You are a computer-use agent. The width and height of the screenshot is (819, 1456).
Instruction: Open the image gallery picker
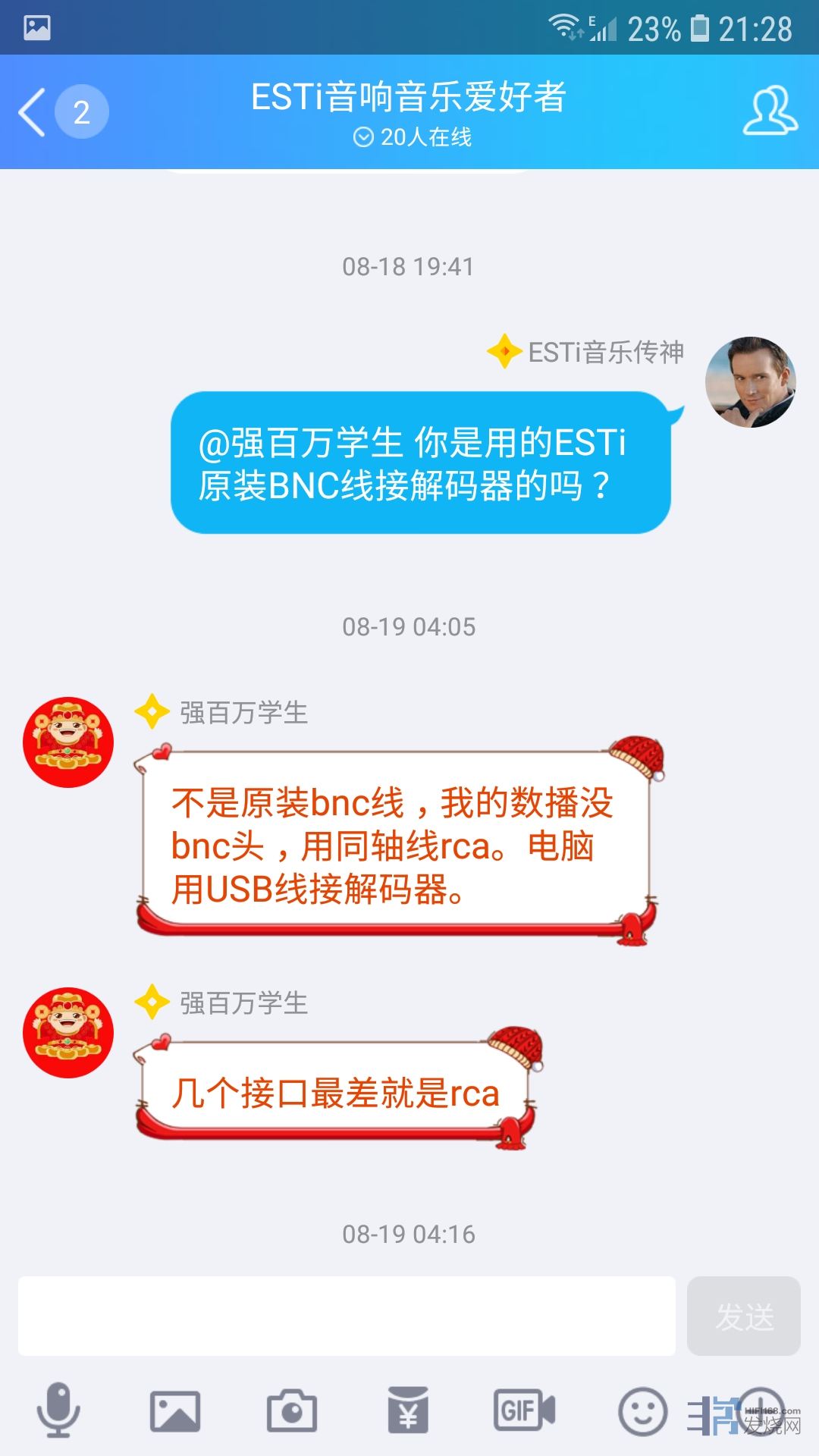(x=175, y=1410)
